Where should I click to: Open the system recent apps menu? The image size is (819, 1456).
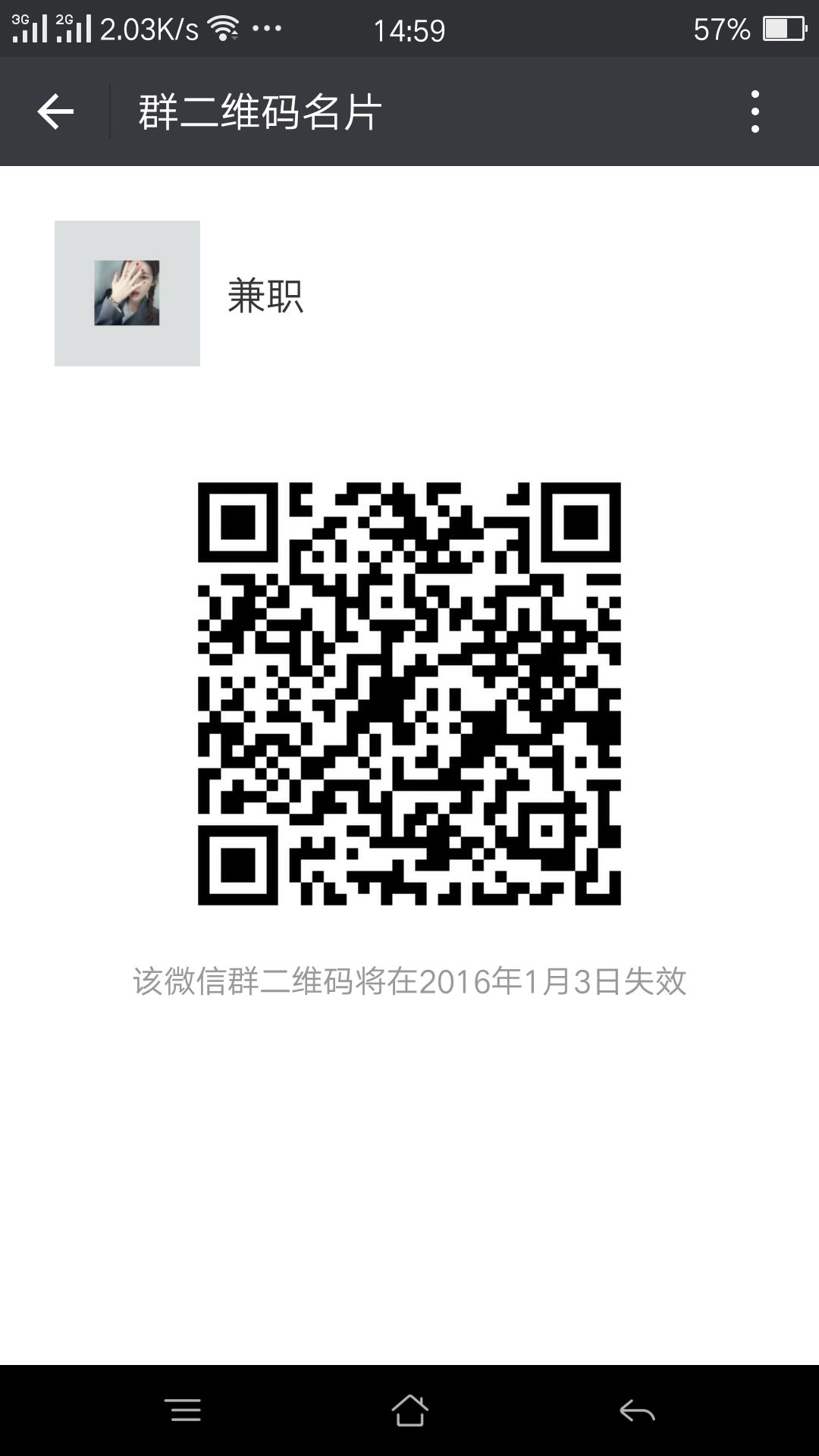(x=183, y=1410)
